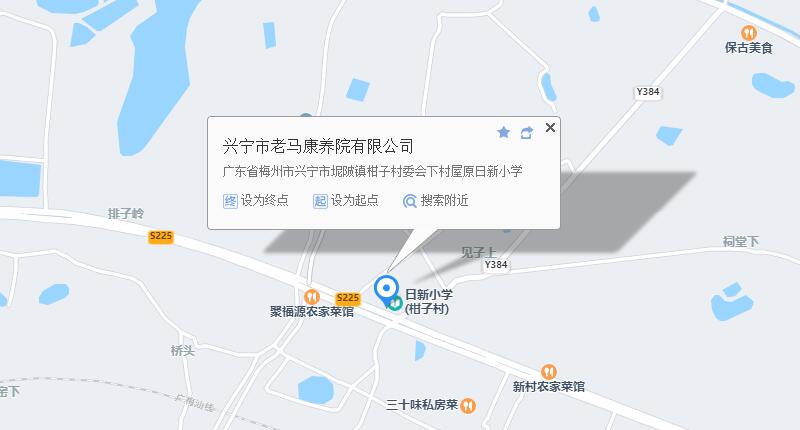Set location as starting point (设为起点)
Image resolution: width=800 pixels, height=430 pixels.
click(x=346, y=200)
